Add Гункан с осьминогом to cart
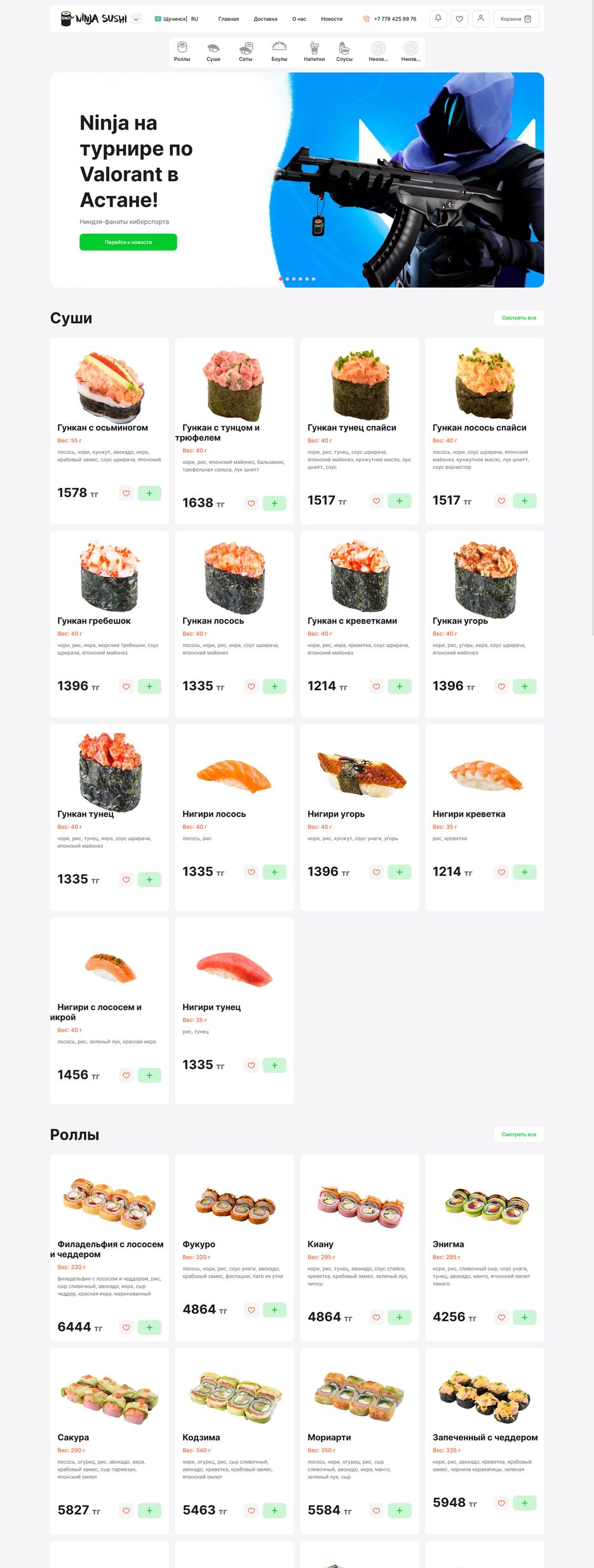 tap(149, 493)
